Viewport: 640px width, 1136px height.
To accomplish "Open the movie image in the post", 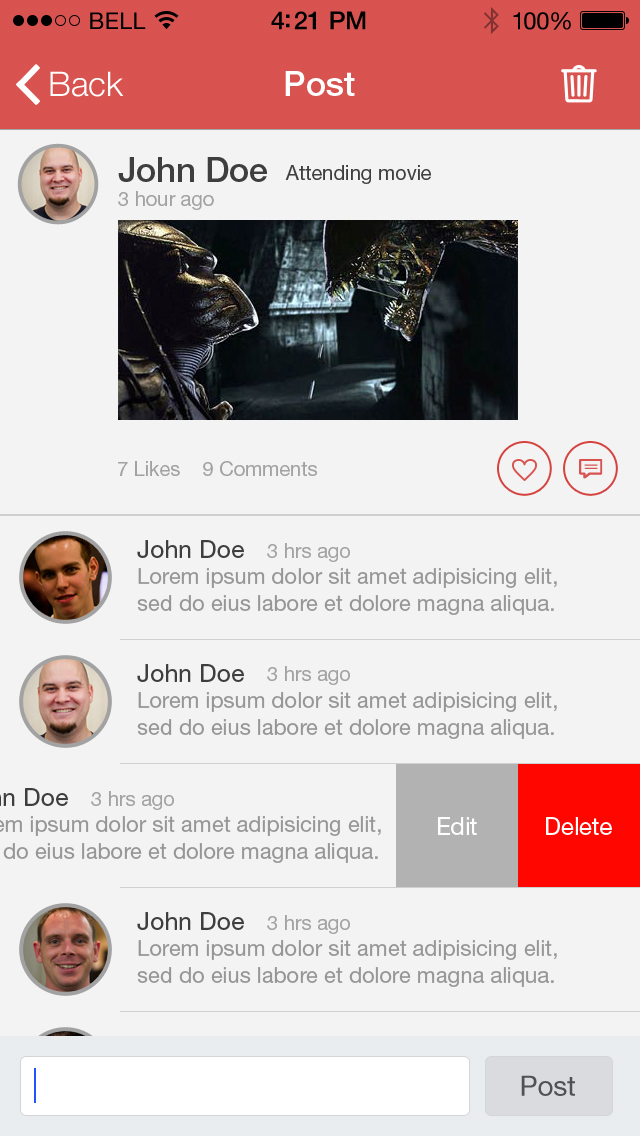I will point(317,320).
